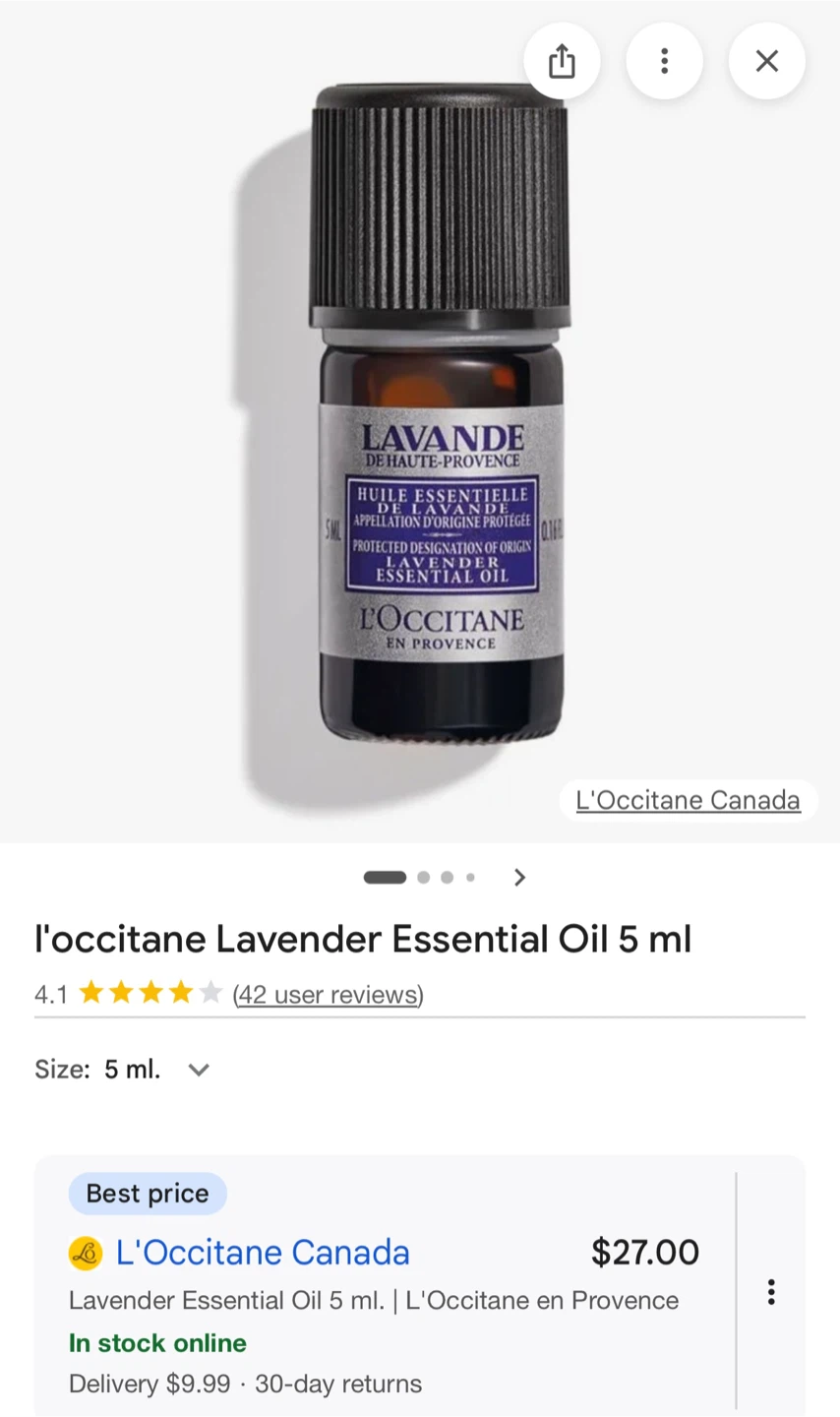Tap the lavender oil product image

440,413
